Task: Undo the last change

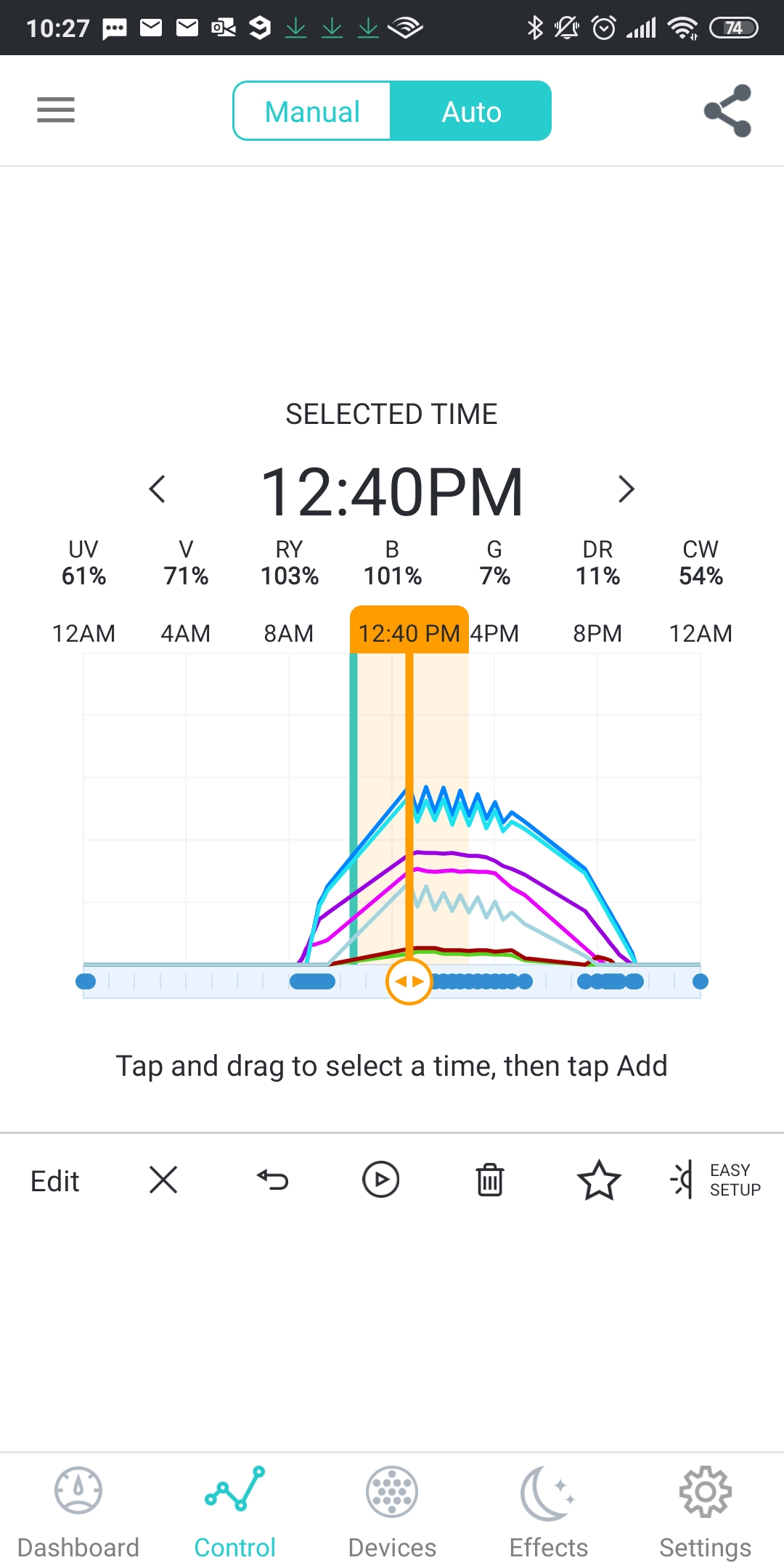Action: click(272, 1180)
